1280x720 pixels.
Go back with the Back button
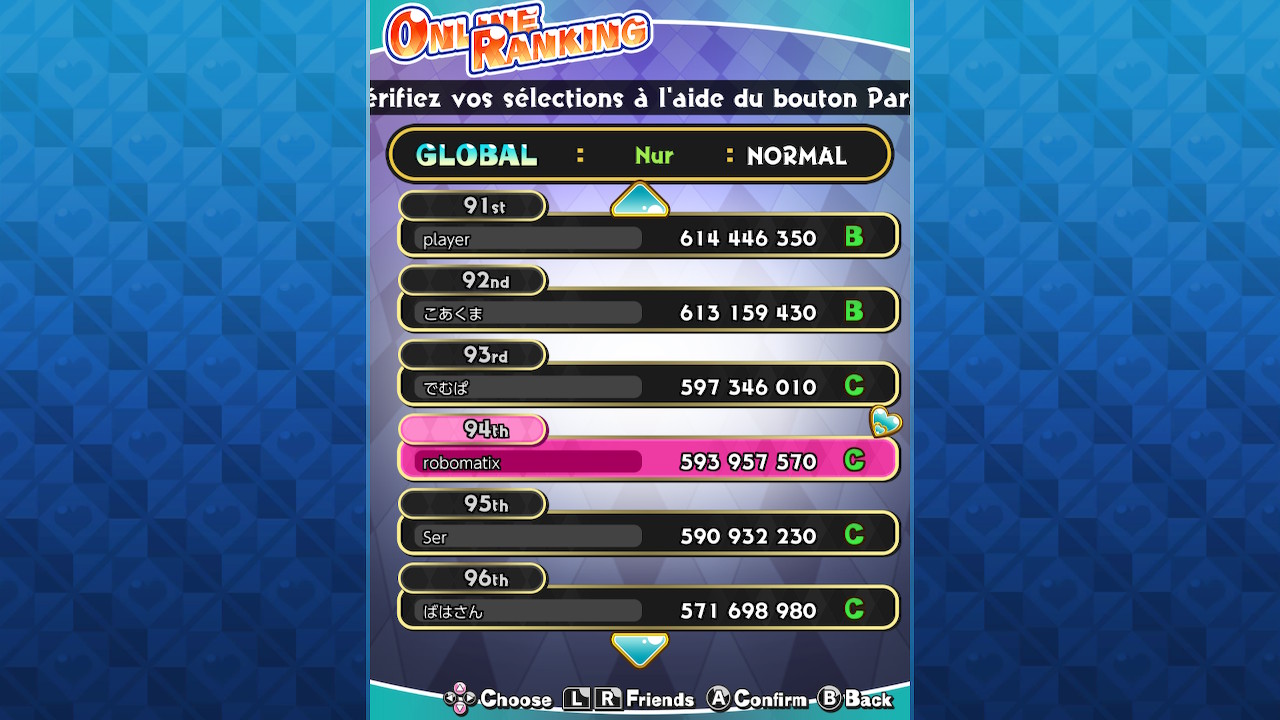(x=855, y=699)
